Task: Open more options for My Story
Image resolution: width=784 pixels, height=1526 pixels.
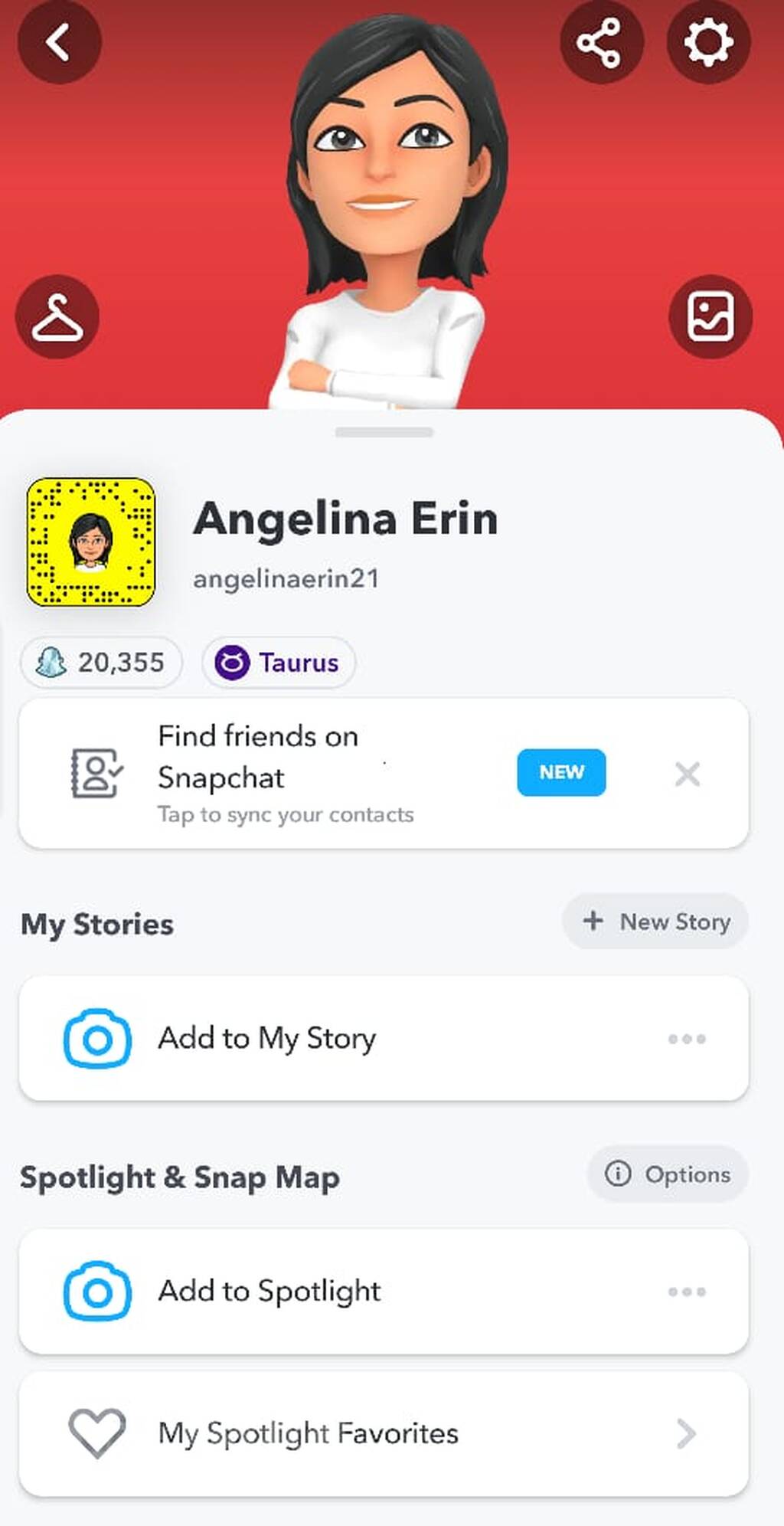Action: pos(687,1039)
